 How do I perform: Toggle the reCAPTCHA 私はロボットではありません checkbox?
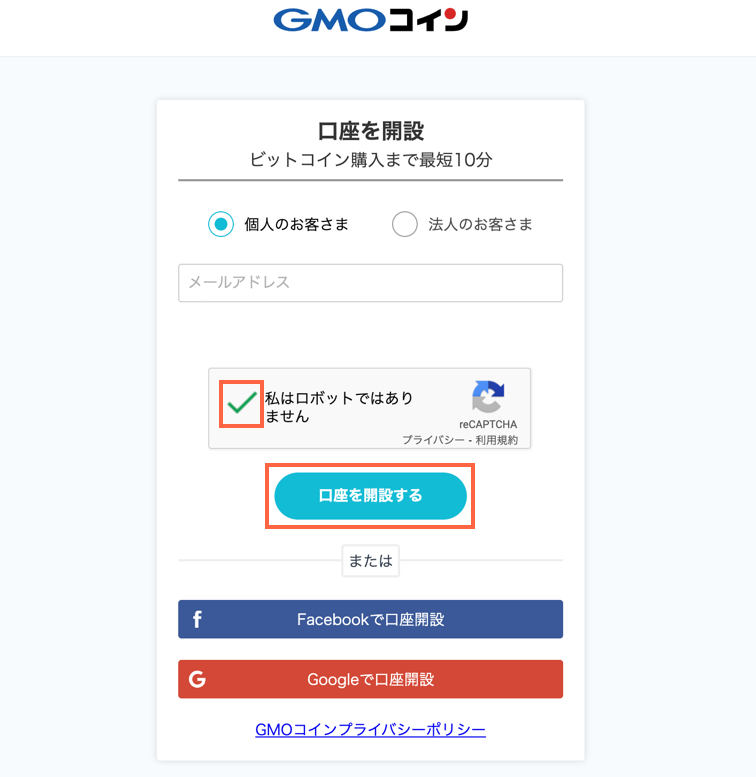click(x=241, y=403)
